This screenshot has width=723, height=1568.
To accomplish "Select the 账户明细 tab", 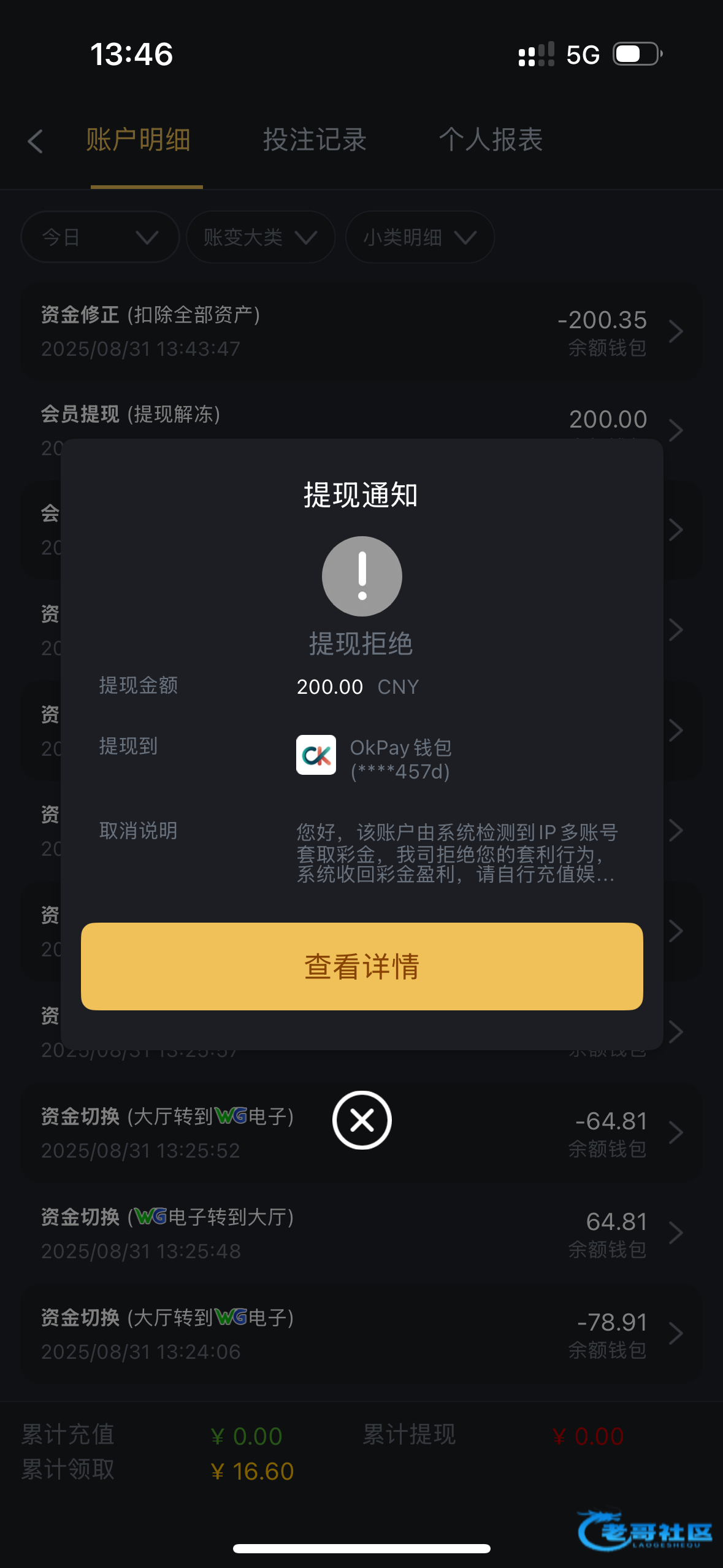I will pyautogui.click(x=139, y=140).
